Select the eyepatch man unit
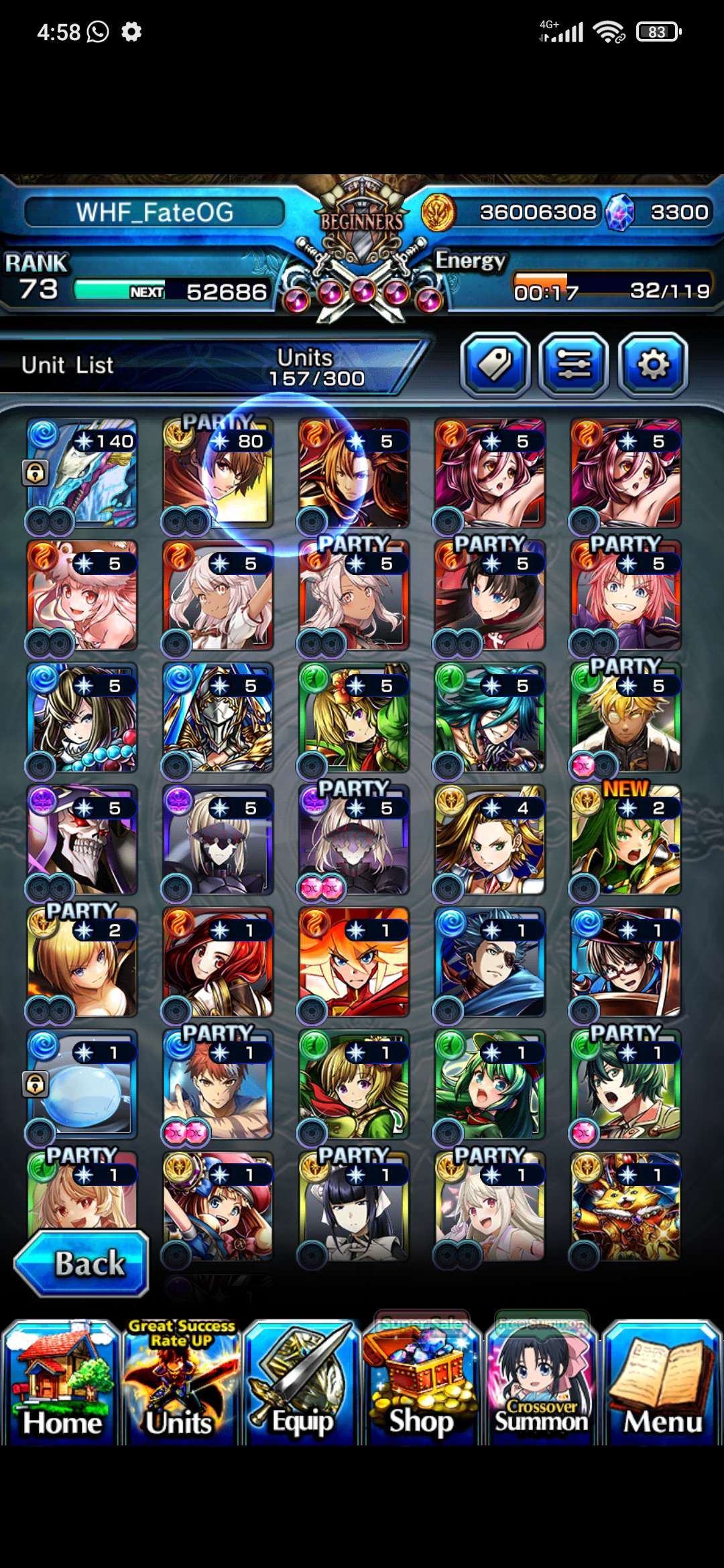 point(489,962)
